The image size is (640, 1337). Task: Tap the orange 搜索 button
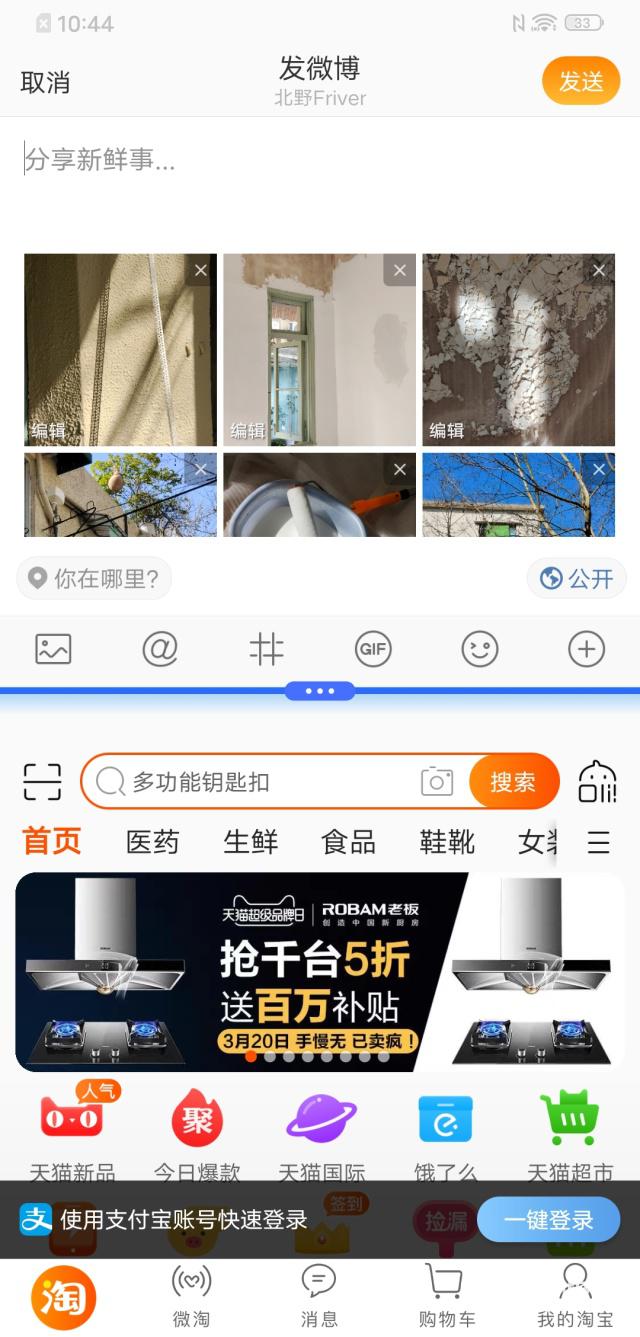point(512,782)
